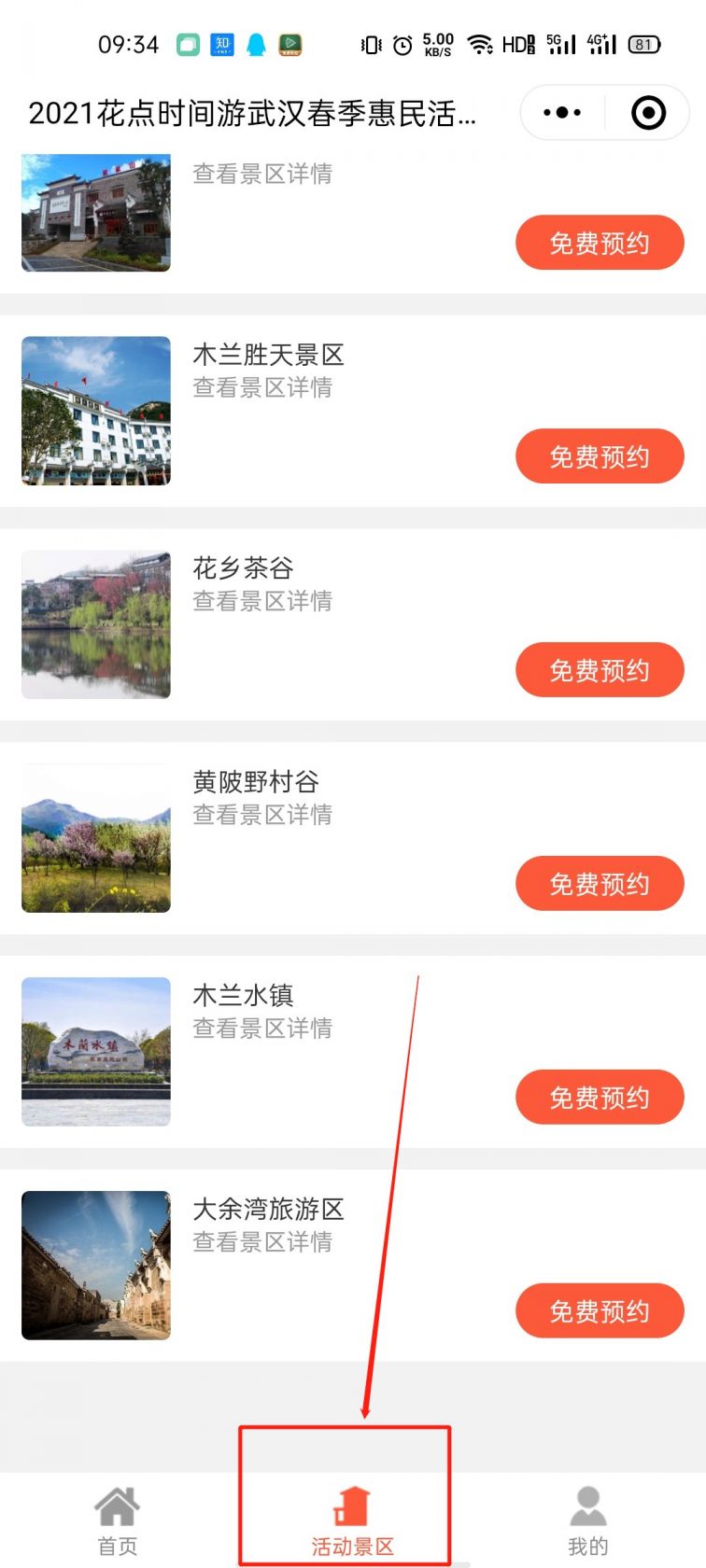Open the 花乡茶谷 scenic area thumbnail

tap(95, 625)
